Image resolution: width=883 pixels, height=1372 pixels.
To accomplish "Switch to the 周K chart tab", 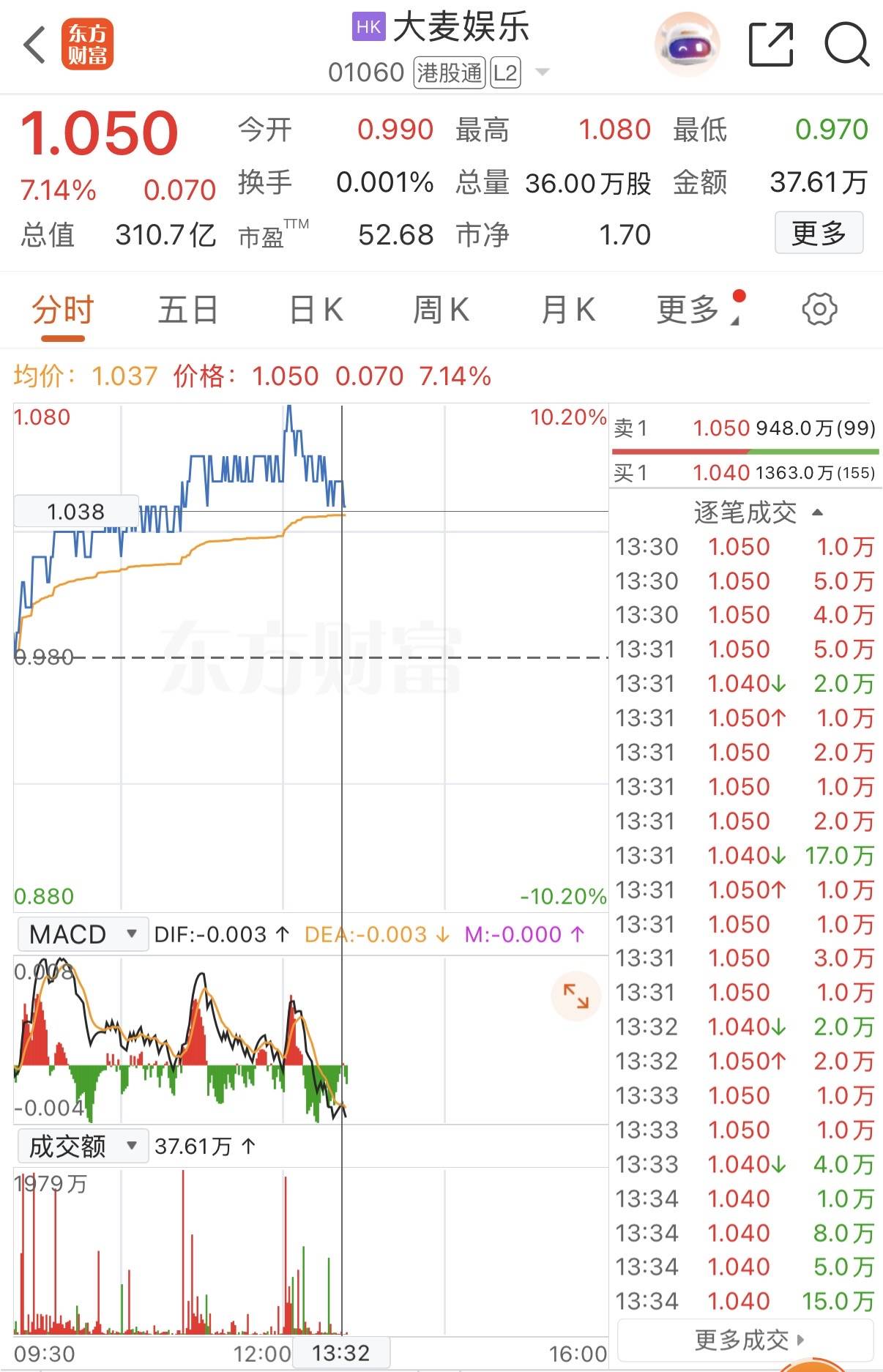I will point(441,310).
